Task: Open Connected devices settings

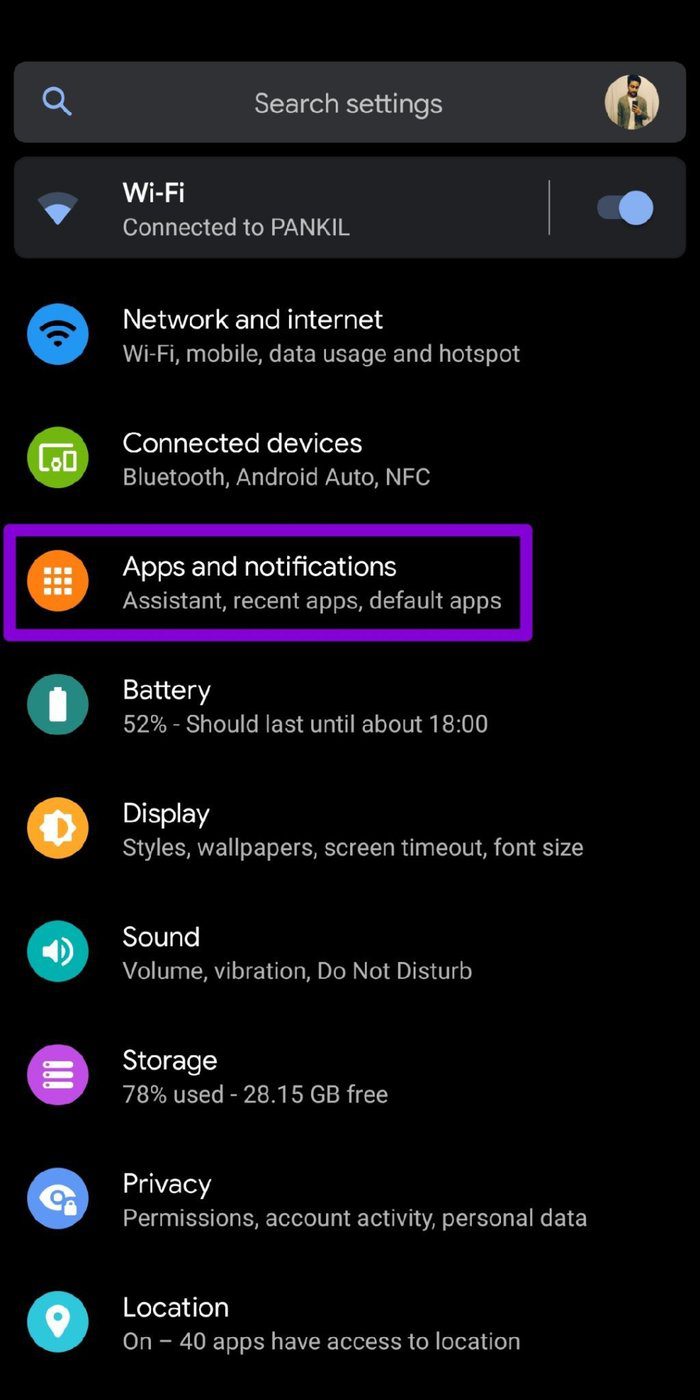Action: (350, 458)
